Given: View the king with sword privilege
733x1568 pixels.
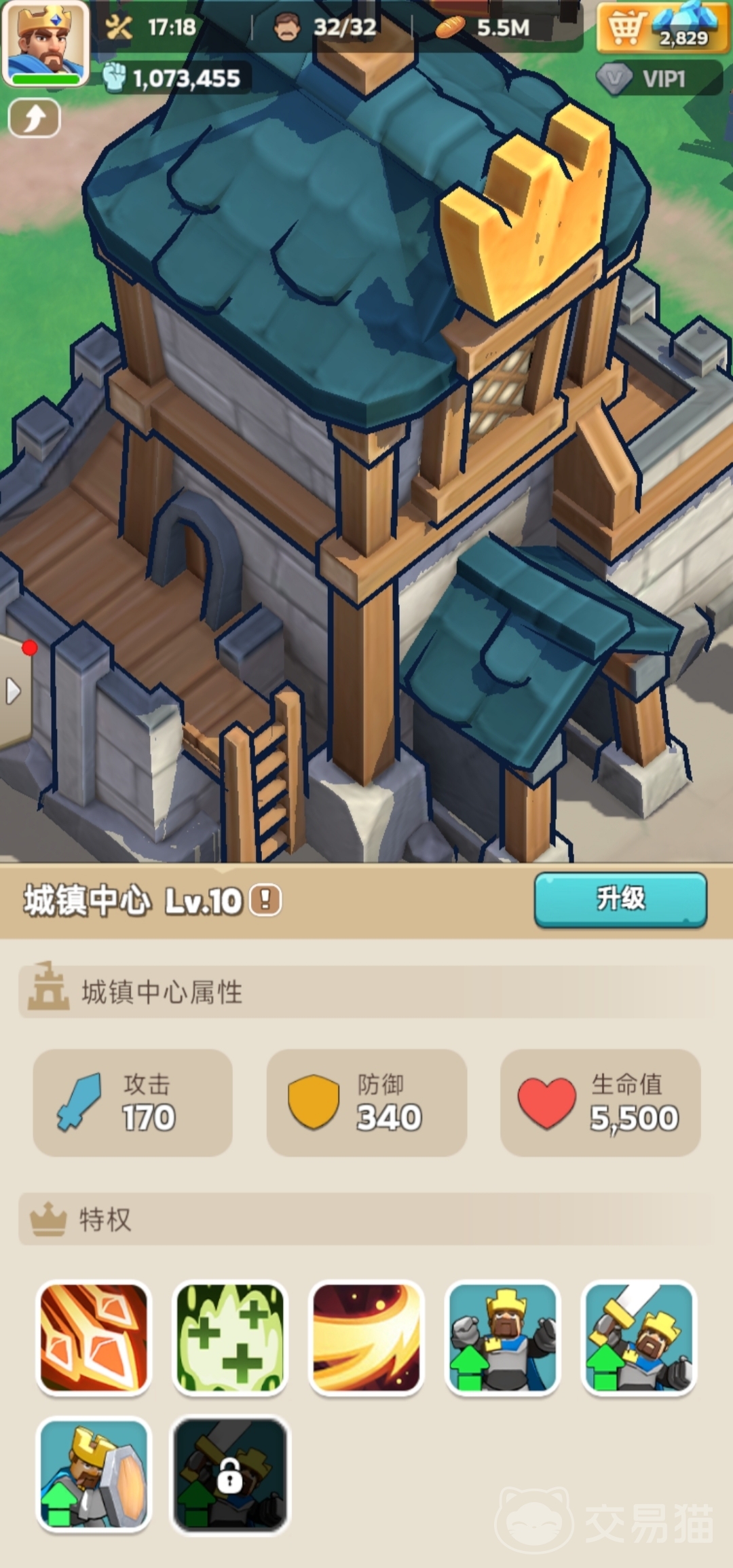Looking at the screenshot, I should tap(639, 1337).
